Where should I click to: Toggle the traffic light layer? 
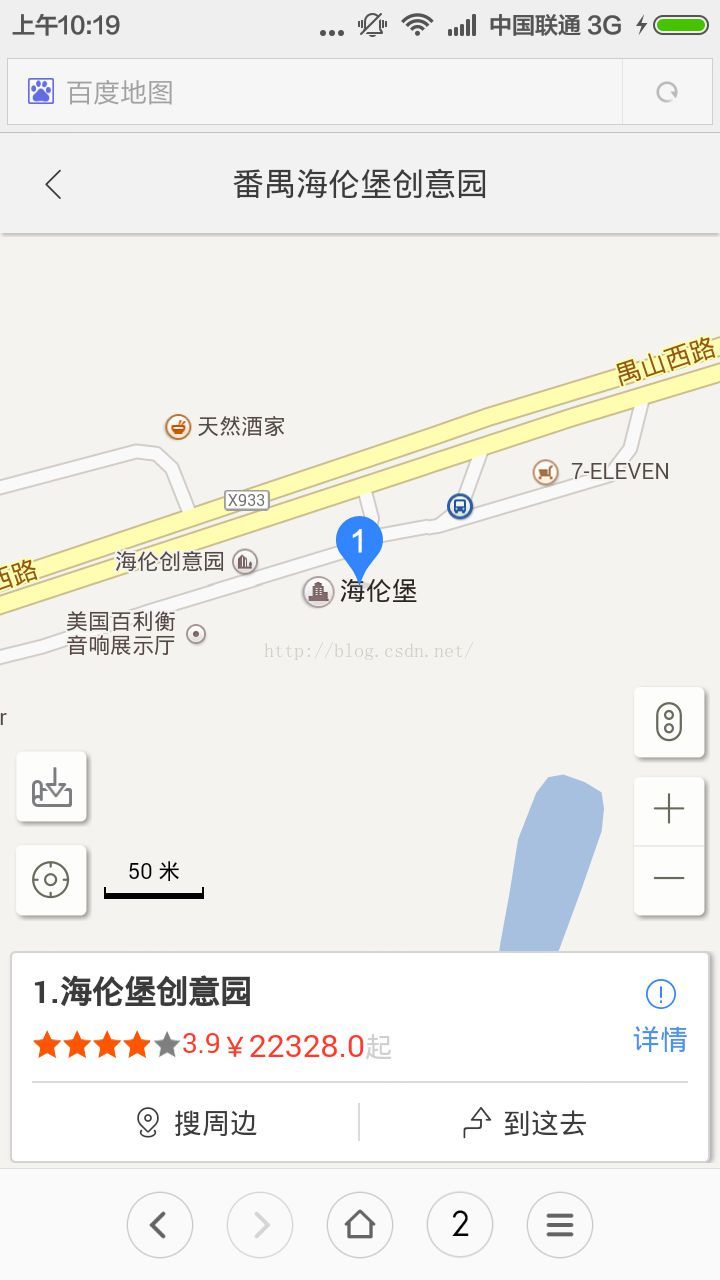click(x=669, y=722)
